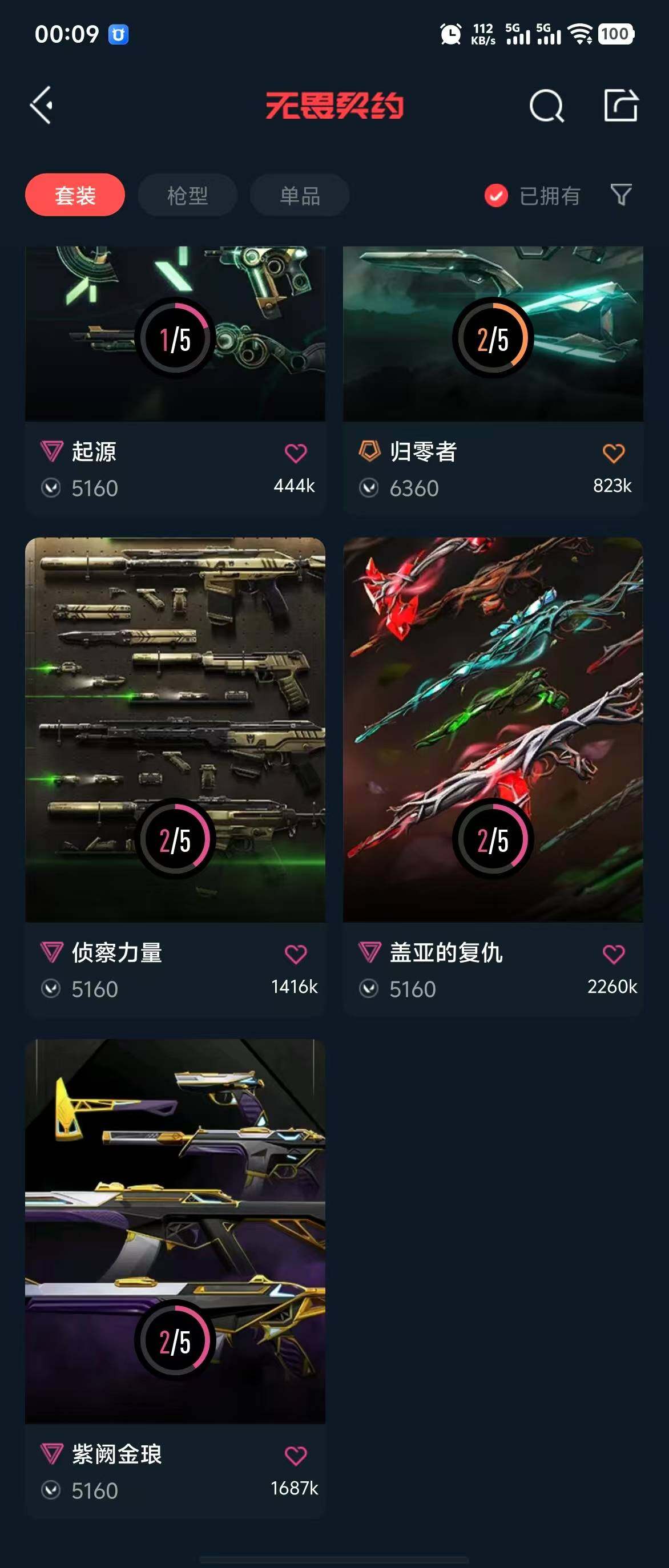Switch to the 单品 tab

[300, 195]
